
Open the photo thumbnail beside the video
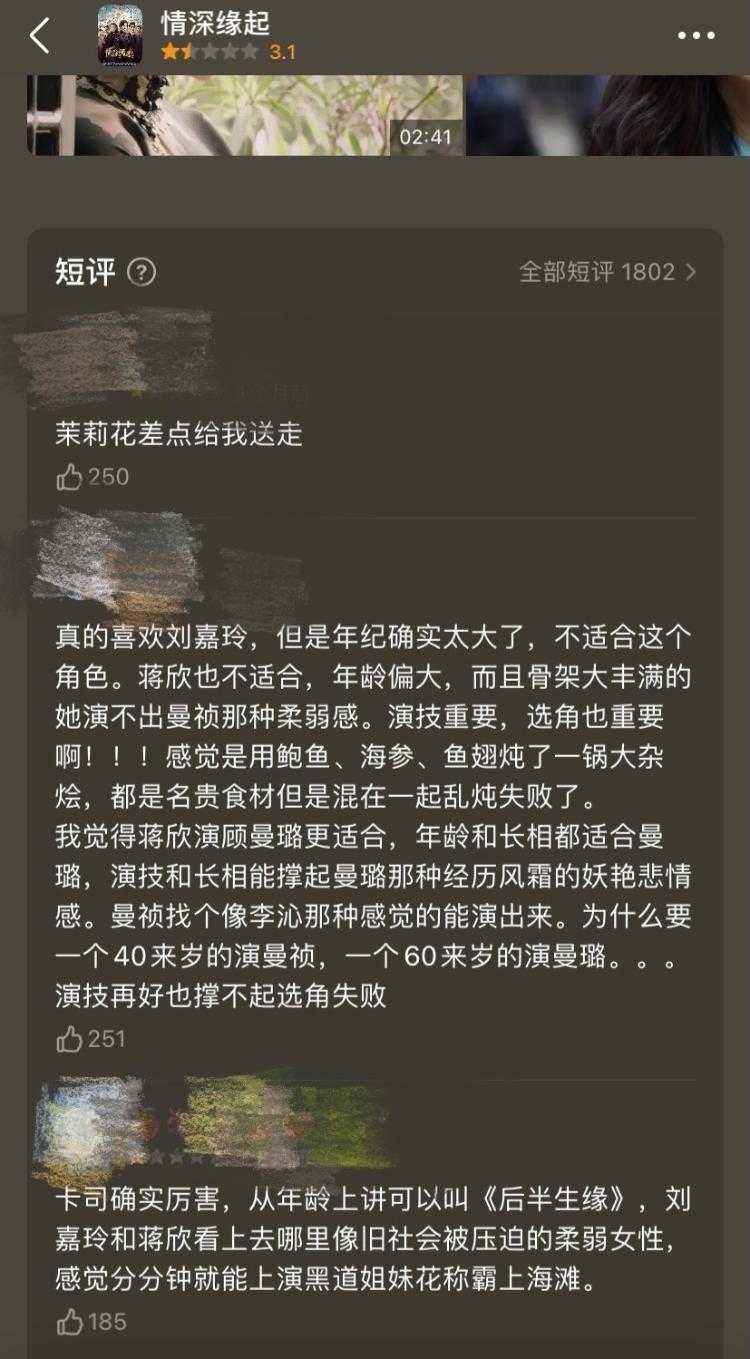coord(608,115)
